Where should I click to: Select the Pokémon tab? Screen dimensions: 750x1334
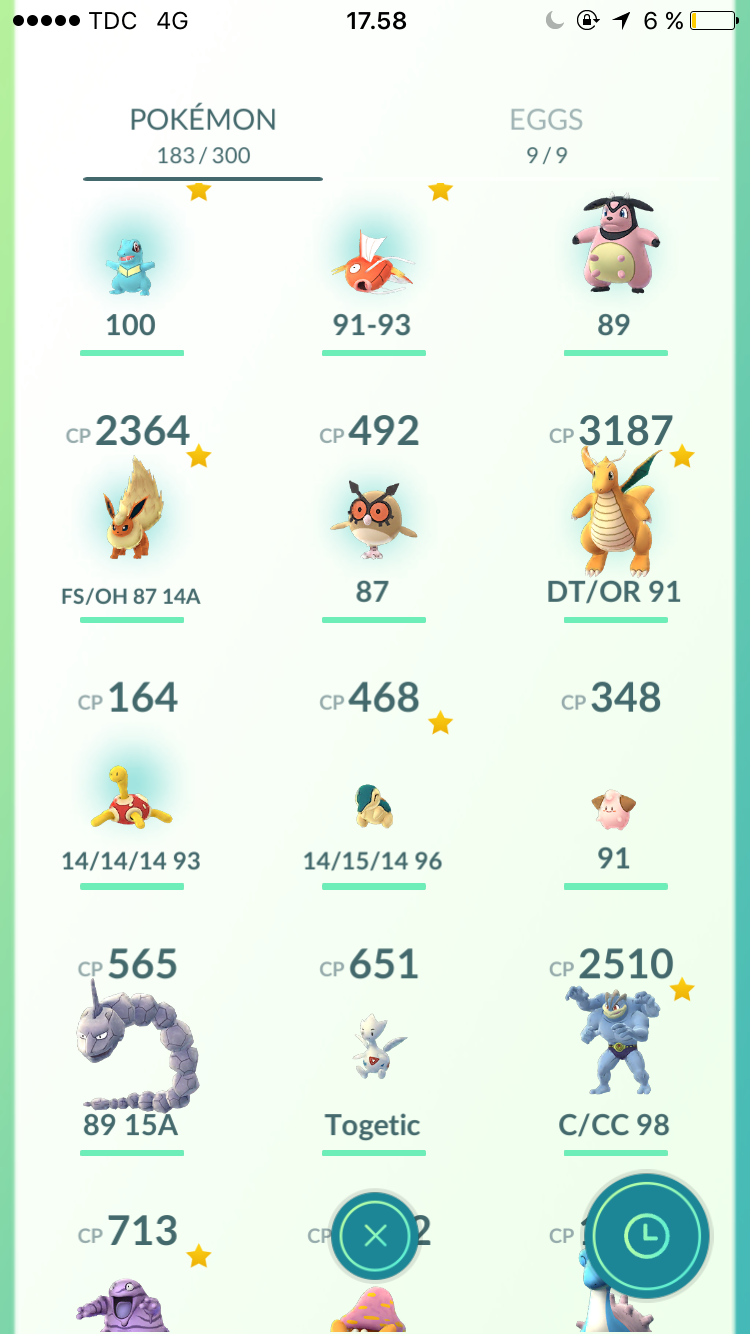point(203,135)
